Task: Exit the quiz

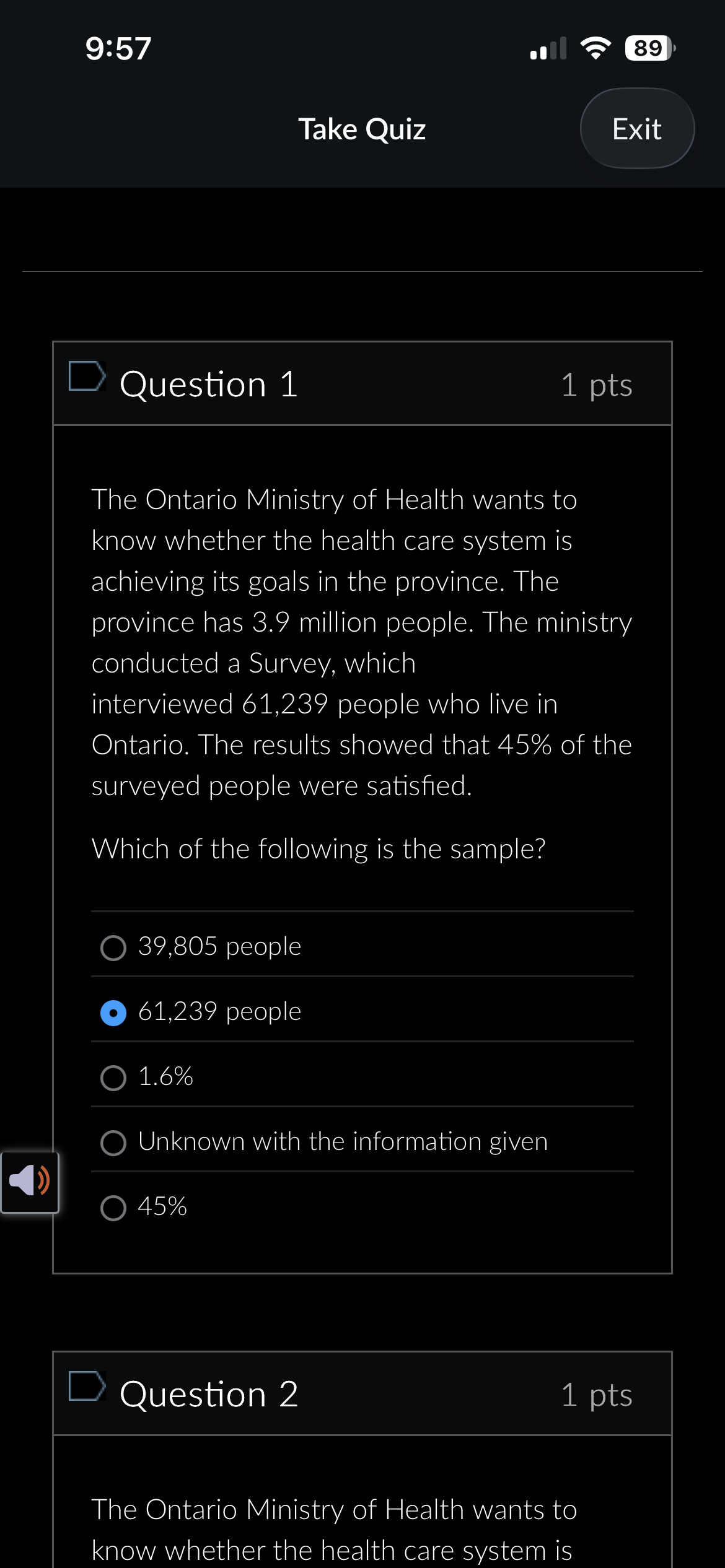Action: 637,128
